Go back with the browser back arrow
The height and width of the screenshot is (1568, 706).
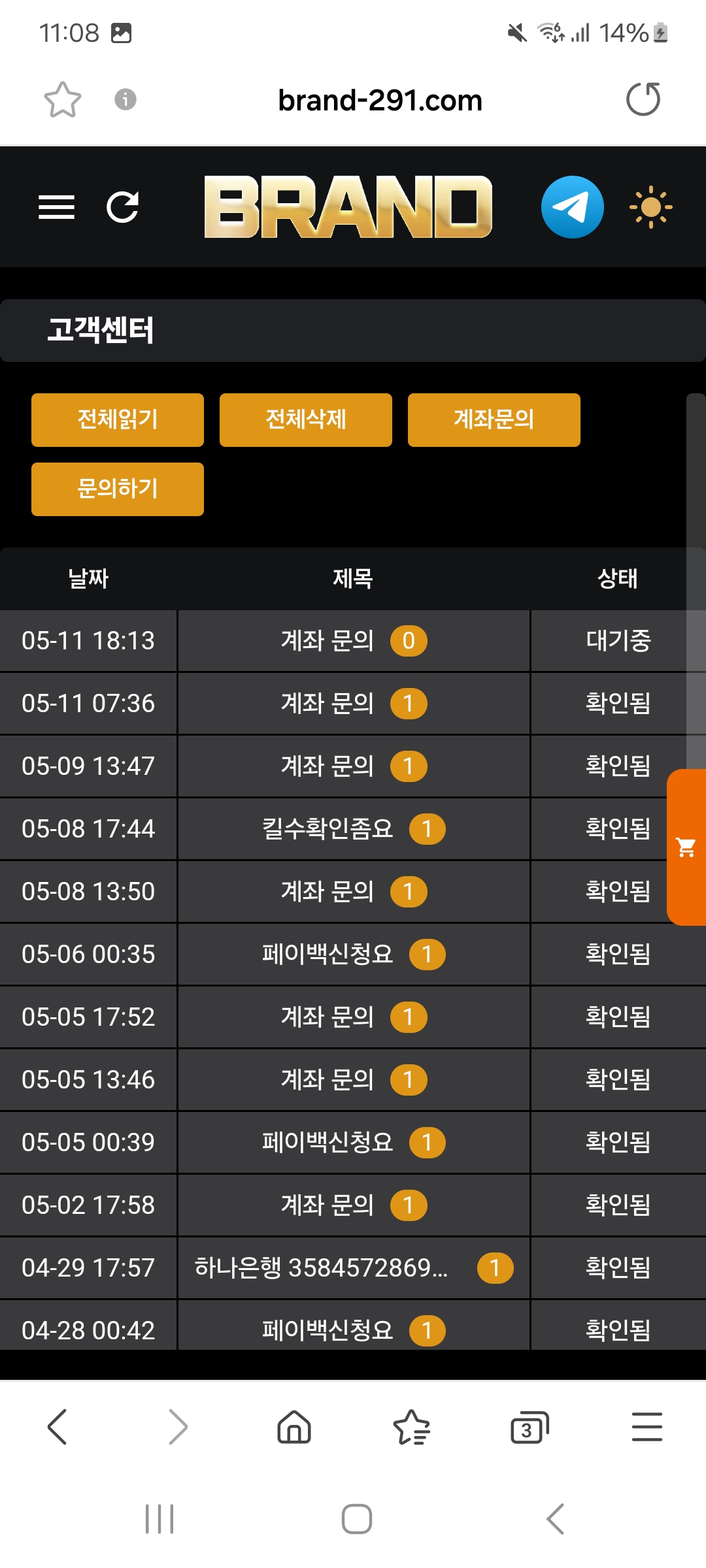pos(58,1426)
